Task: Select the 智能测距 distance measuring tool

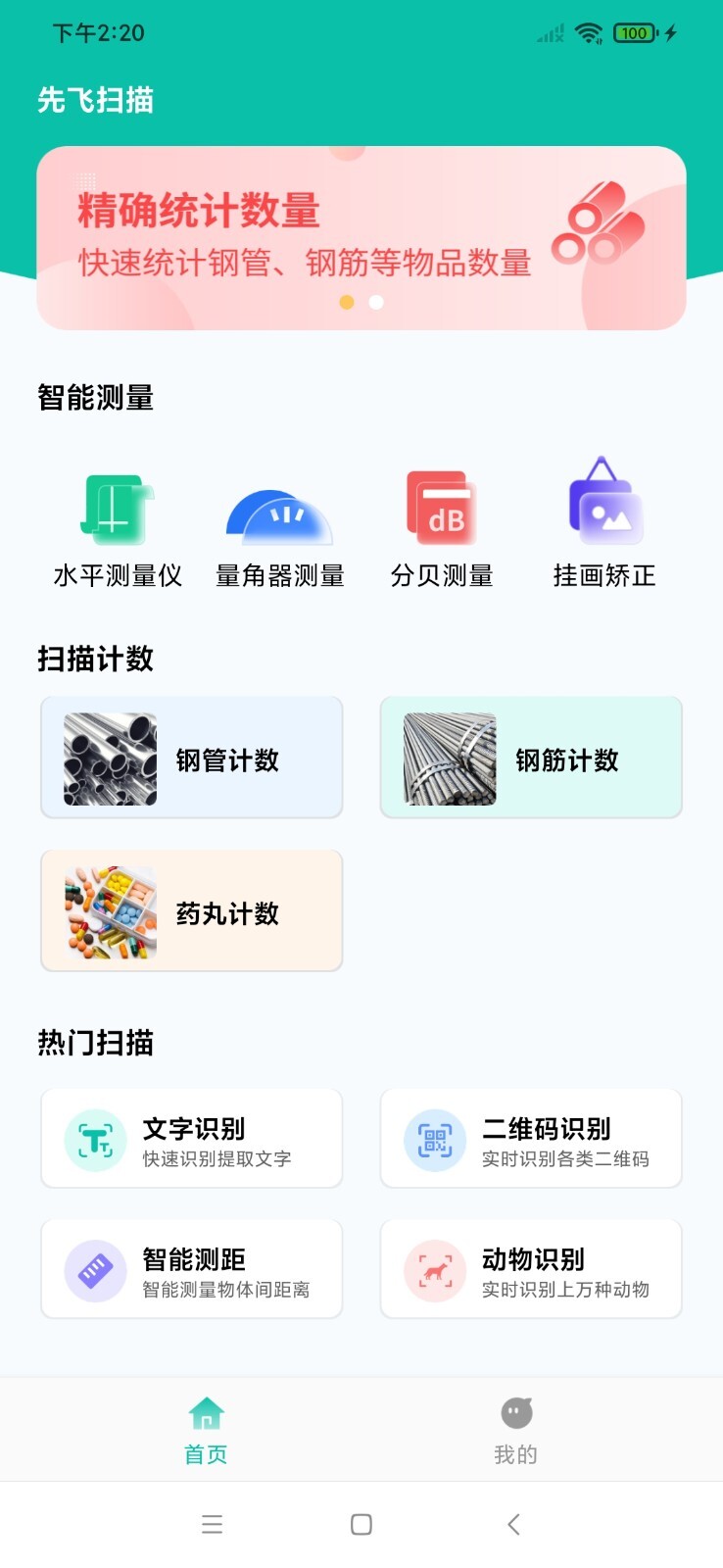Action: [x=190, y=1268]
